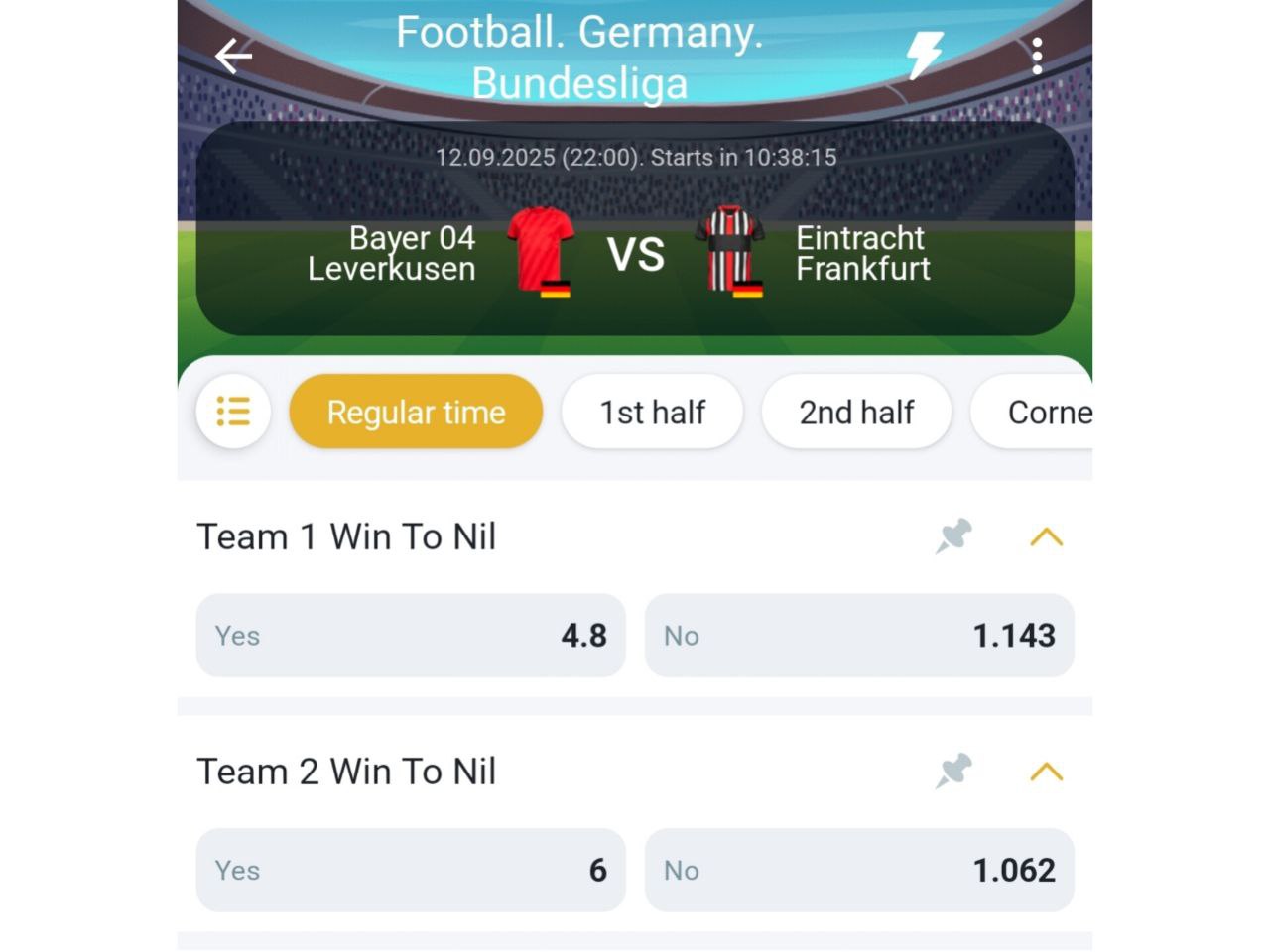Viewport: 1270px width, 952px height.
Task: Collapse the Team 1 Win To Nil section
Action: [1046, 537]
